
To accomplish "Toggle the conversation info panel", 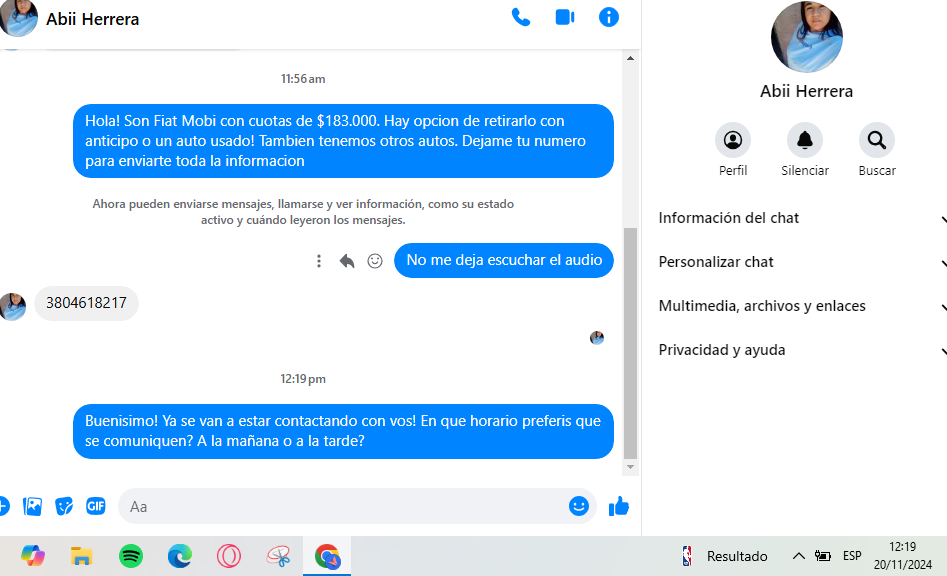I will click(x=608, y=17).
